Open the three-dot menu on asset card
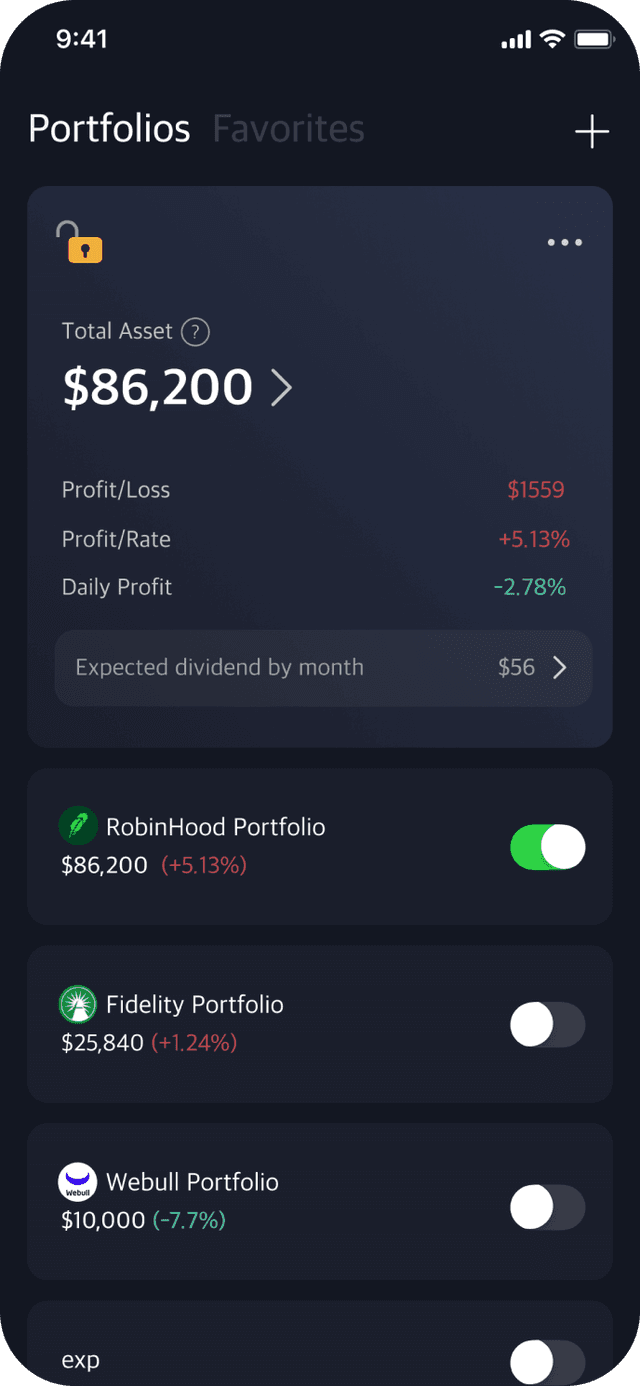640x1386 pixels. pos(565,243)
